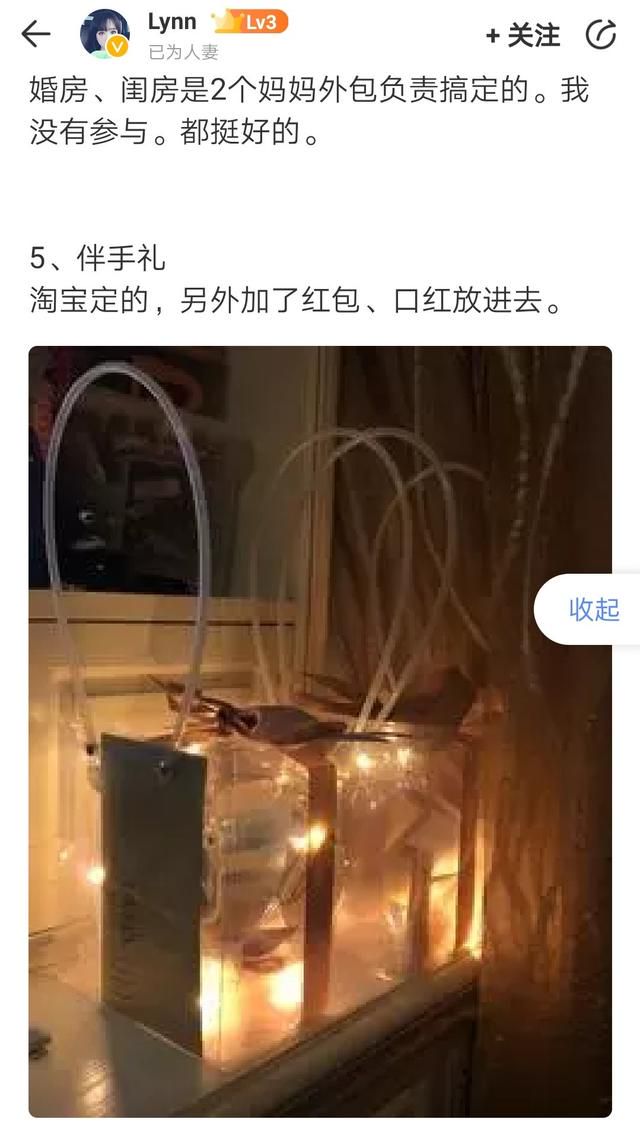Open Lynn's profile avatar
640x1135 pixels.
[105, 34]
